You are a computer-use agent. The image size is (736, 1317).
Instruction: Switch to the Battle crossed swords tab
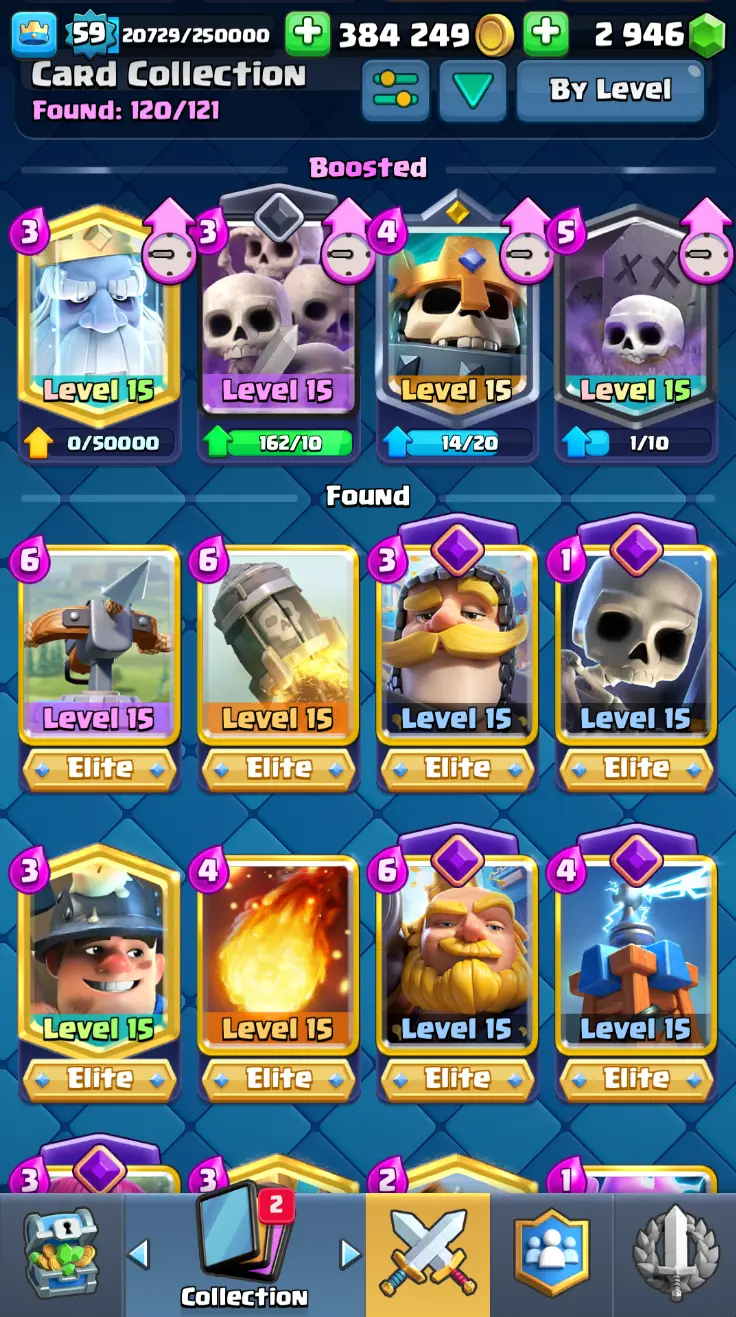428,1254
